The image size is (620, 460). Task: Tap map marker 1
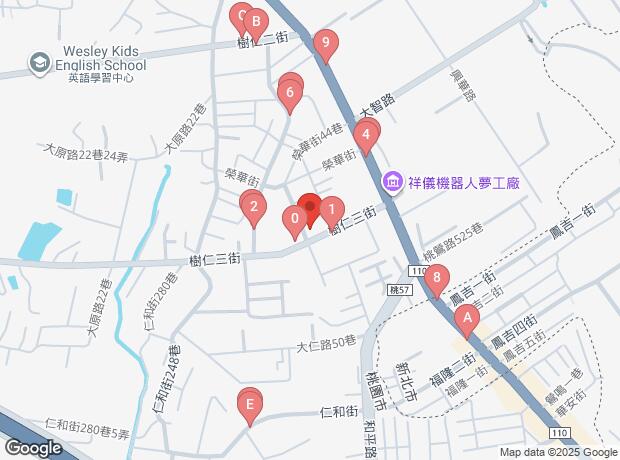click(329, 211)
